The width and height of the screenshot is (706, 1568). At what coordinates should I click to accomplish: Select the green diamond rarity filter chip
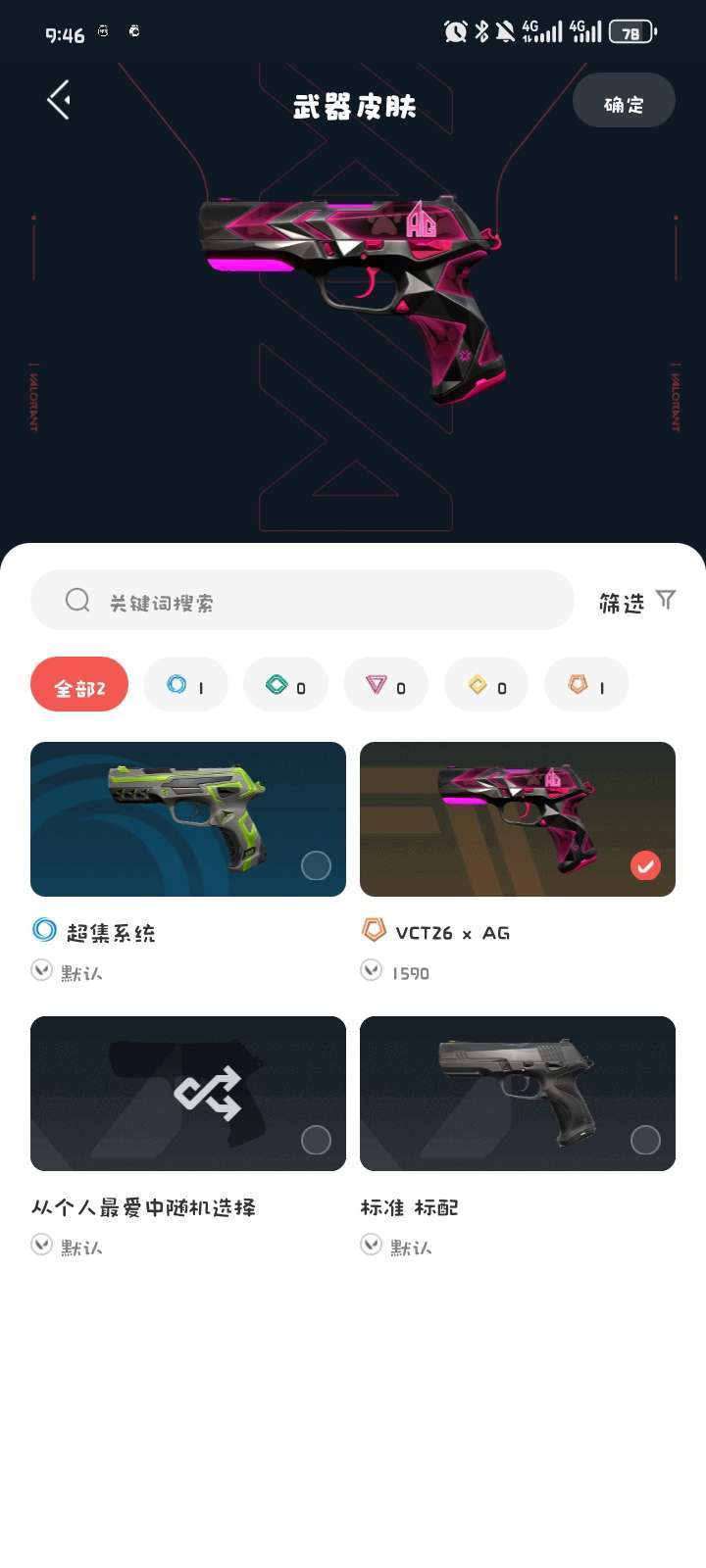285,685
